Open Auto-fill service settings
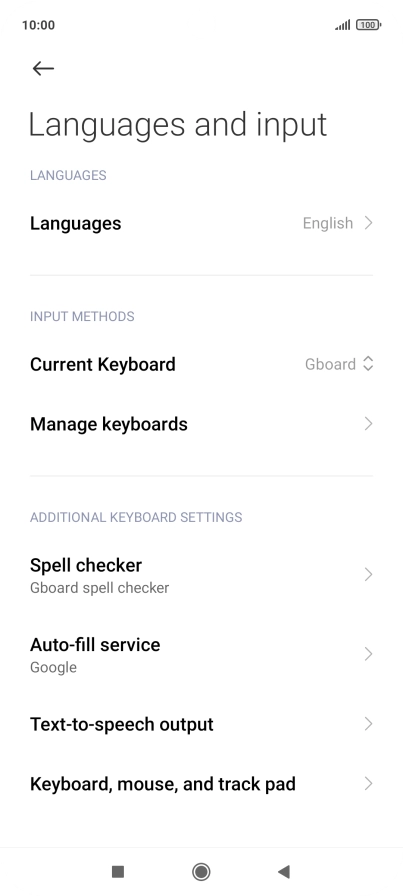 (201, 654)
